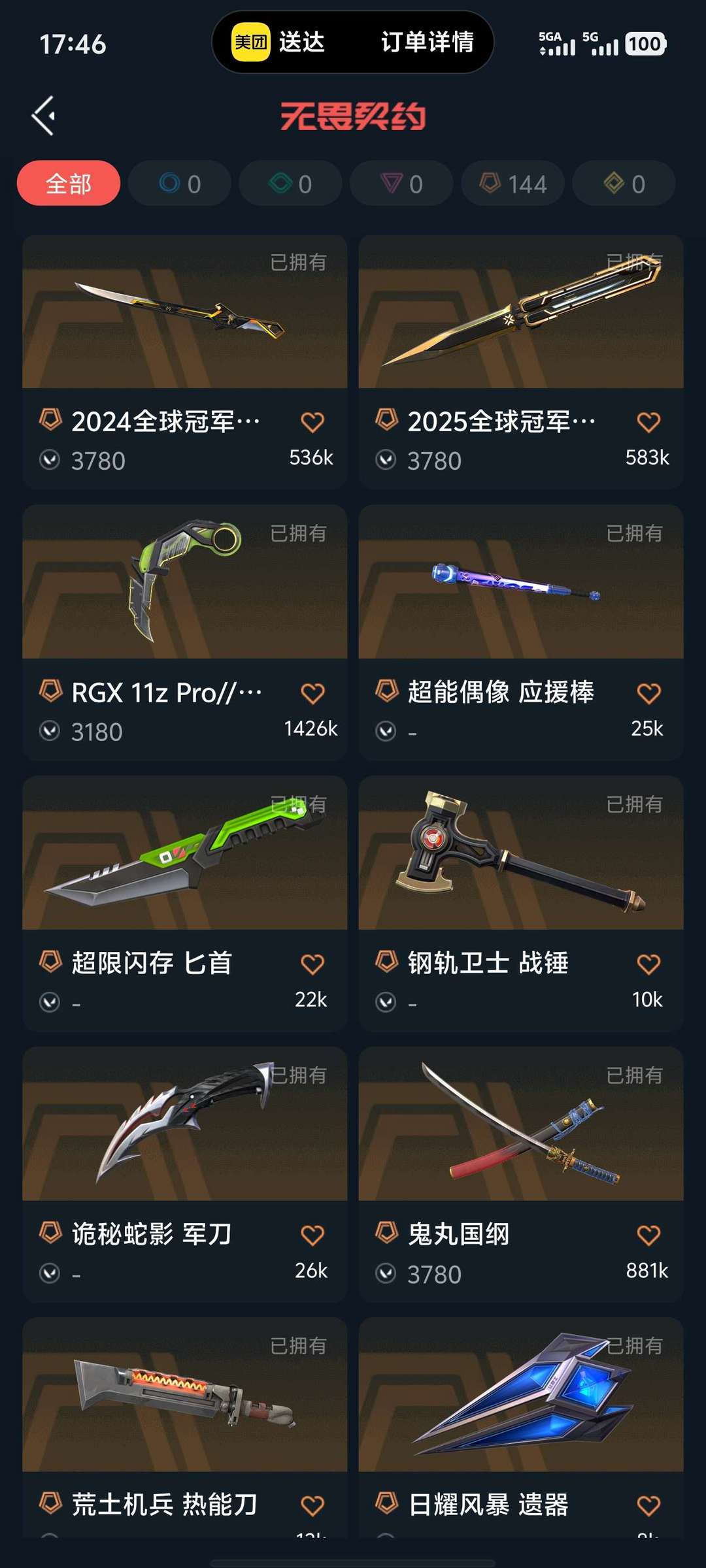This screenshot has height=1568, width=706.
Task: Open the RGX 11z Pro karambit card
Action: tap(184, 583)
